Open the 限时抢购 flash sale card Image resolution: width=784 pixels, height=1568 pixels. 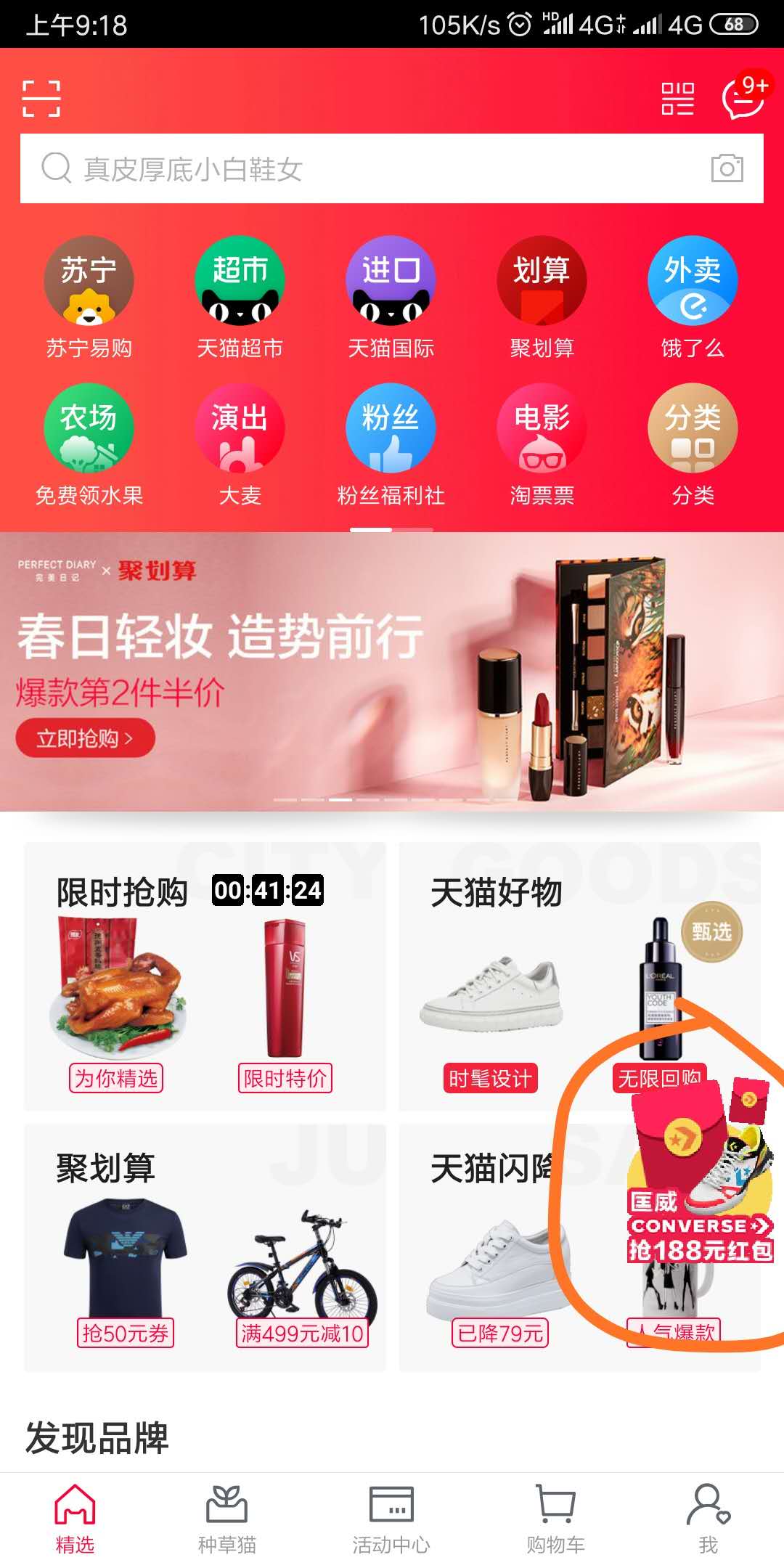[x=122, y=893]
